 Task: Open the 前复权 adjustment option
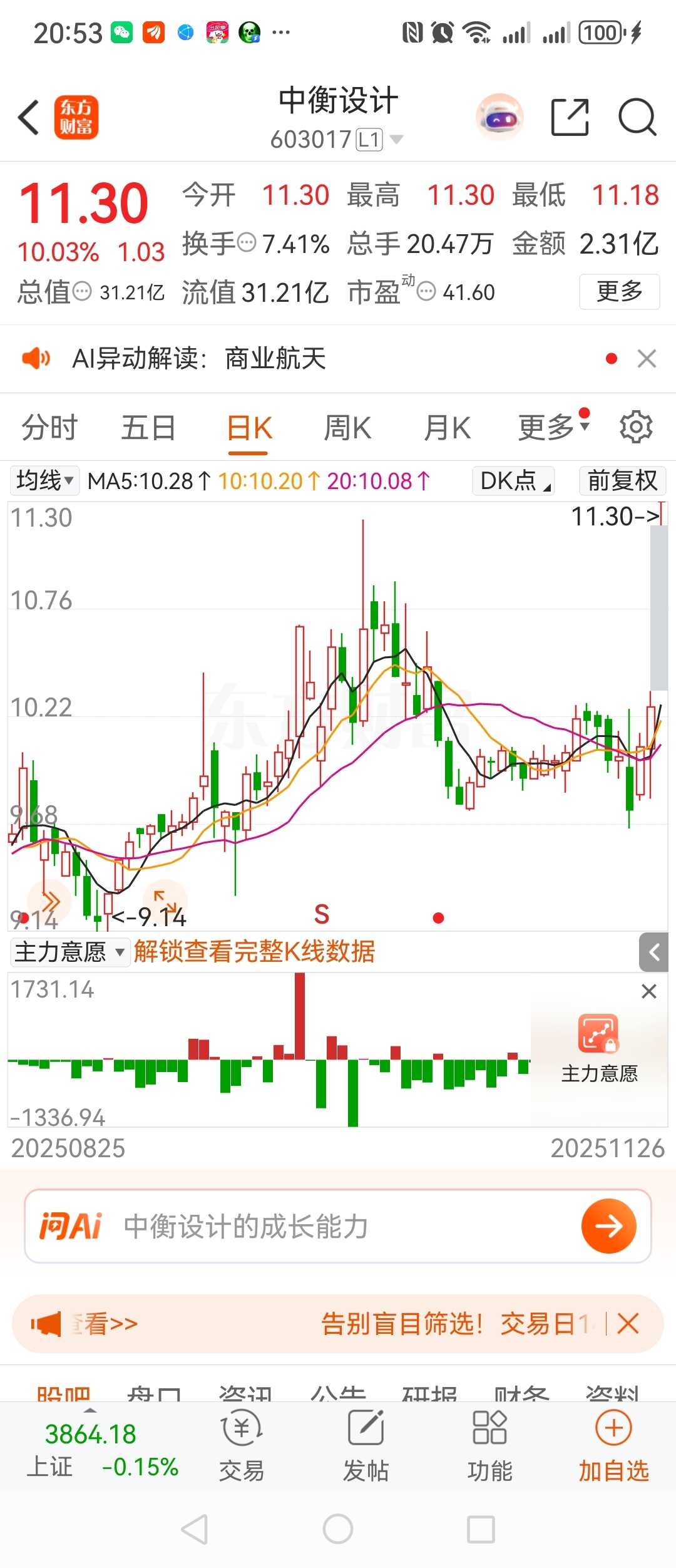tap(622, 481)
